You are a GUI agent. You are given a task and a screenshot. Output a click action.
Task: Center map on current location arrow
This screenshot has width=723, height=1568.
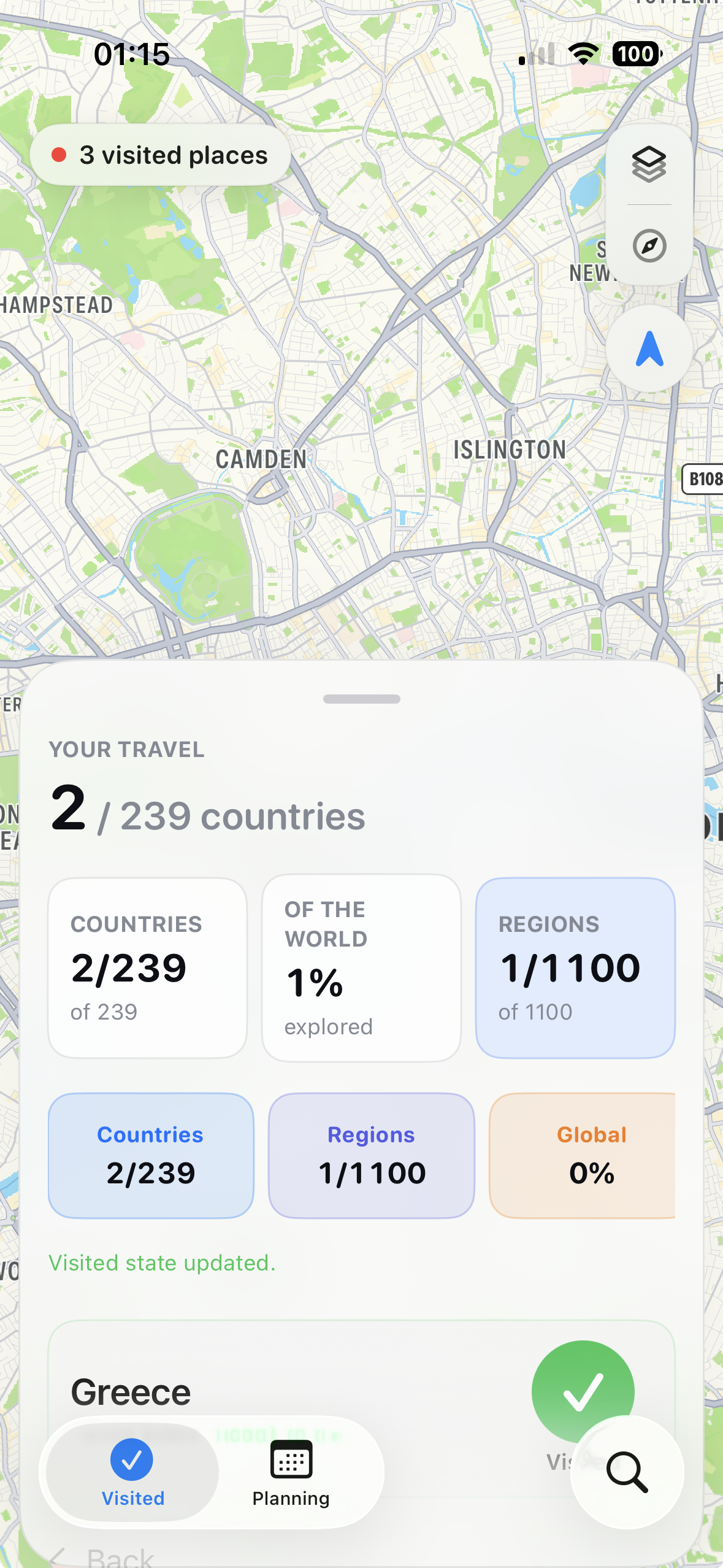coord(649,348)
